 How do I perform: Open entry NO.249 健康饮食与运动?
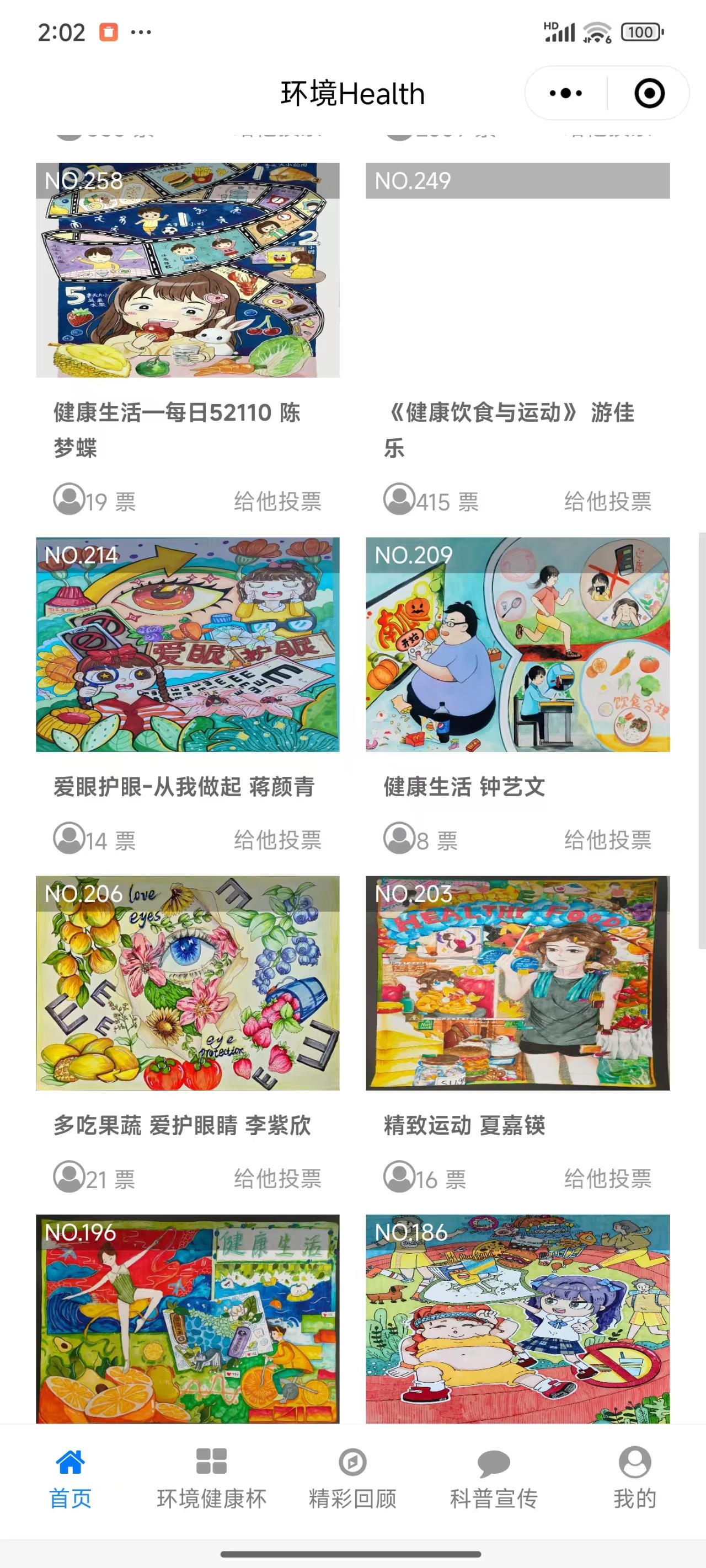pyautogui.click(x=518, y=270)
